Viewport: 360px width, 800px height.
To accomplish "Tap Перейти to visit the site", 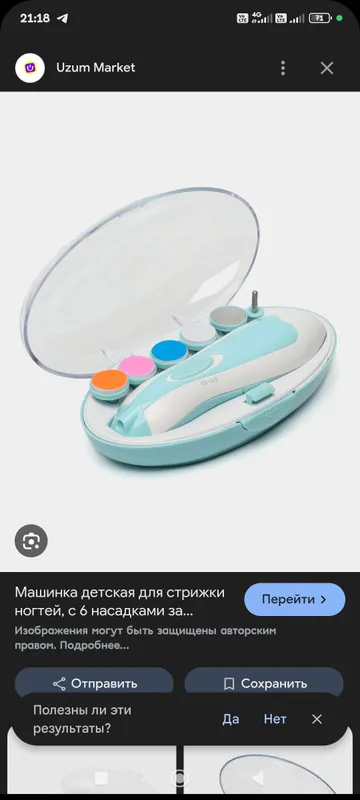I will 295,599.
